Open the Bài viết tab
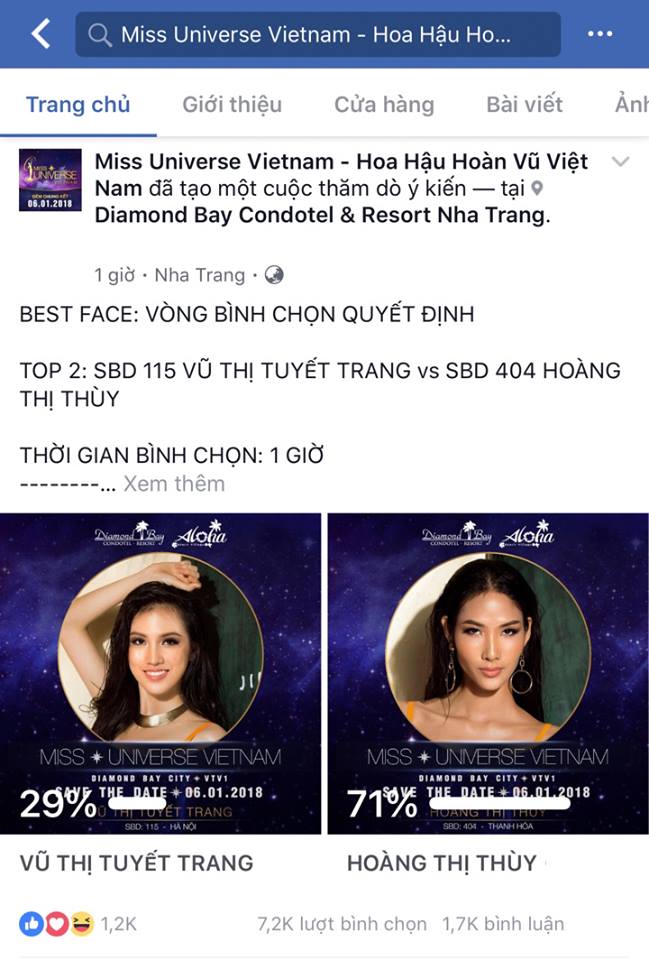This screenshot has width=649, height=960. point(524,104)
